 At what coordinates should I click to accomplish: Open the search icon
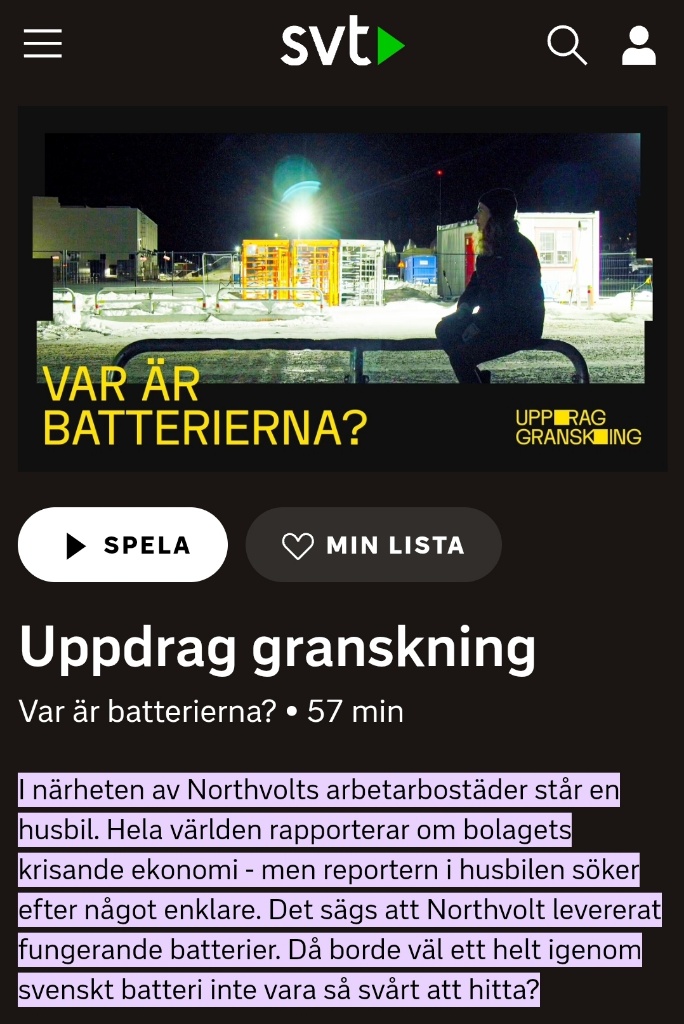tap(566, 45)
